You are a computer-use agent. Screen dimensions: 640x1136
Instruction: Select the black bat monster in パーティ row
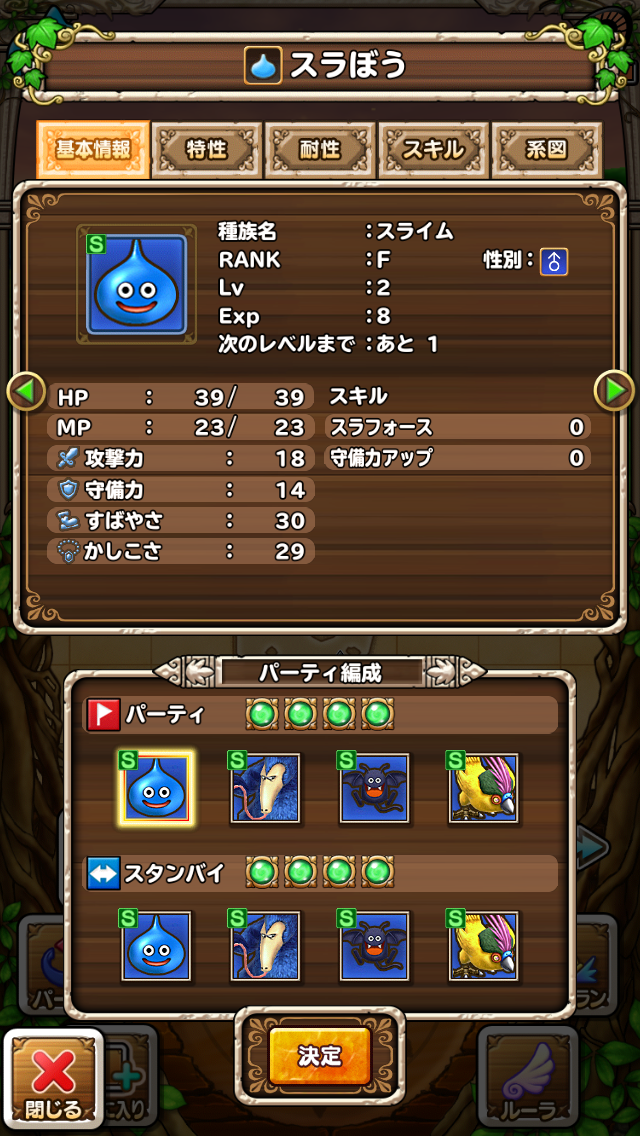[x=374, y=788]
